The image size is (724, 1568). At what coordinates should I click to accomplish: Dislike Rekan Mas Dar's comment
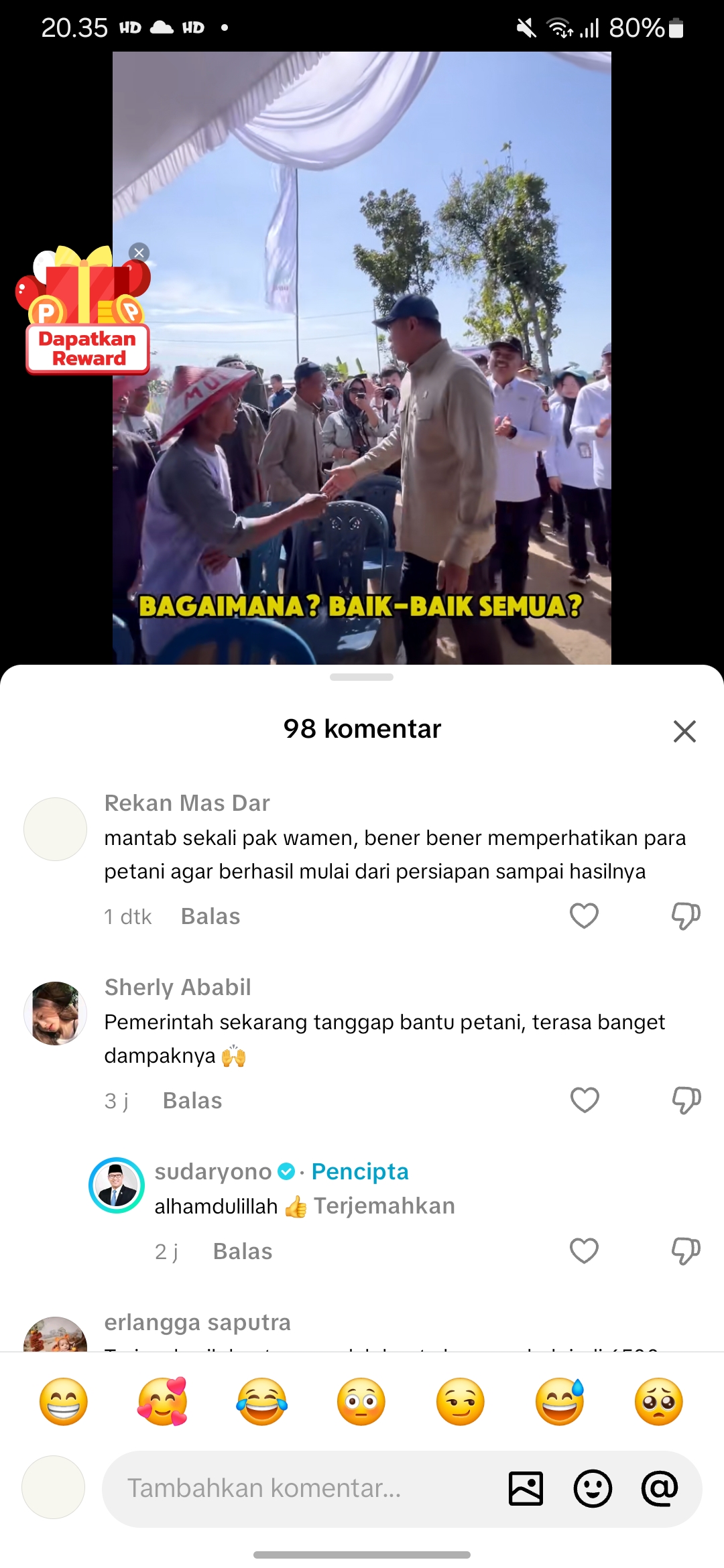point(686,915)
